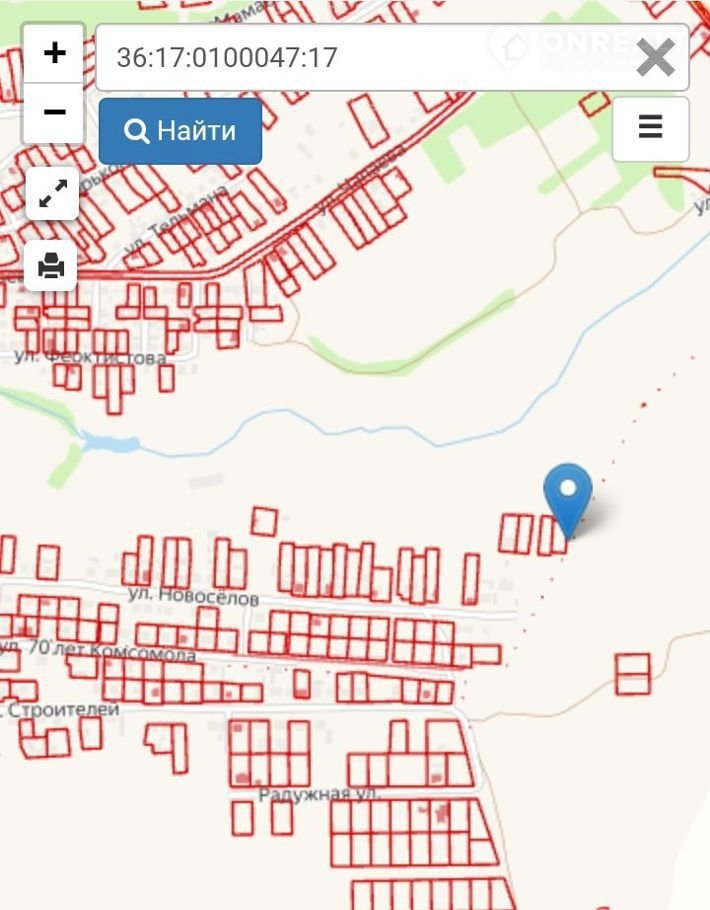The image size is (710, 910).
Task: Print the map
Action: pos(51,265)
